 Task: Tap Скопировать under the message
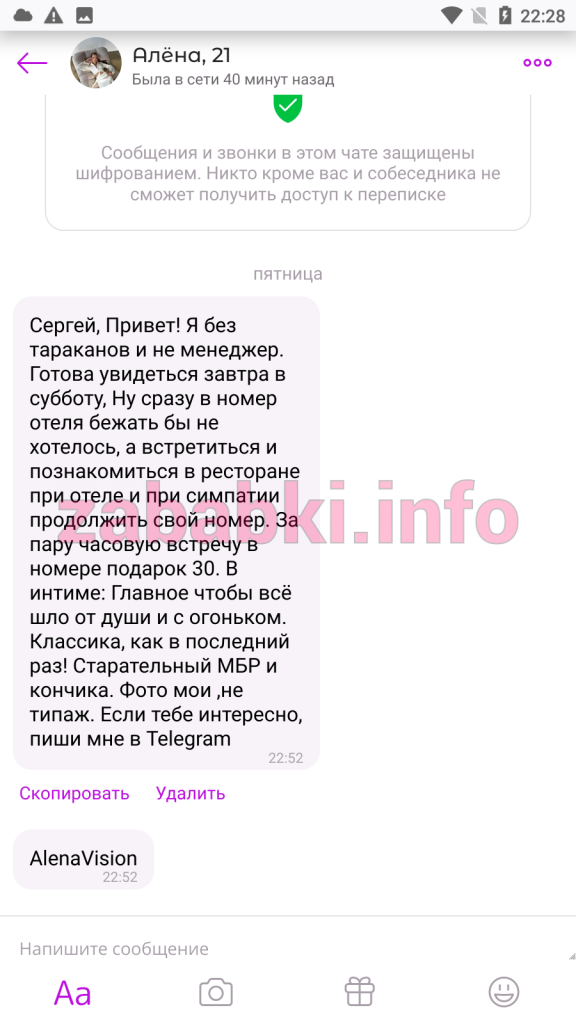(74, 793)
